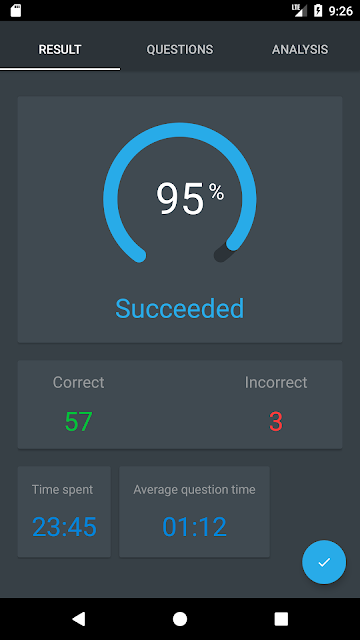
Task: Go back using the system back button
Action: [79, 619]
